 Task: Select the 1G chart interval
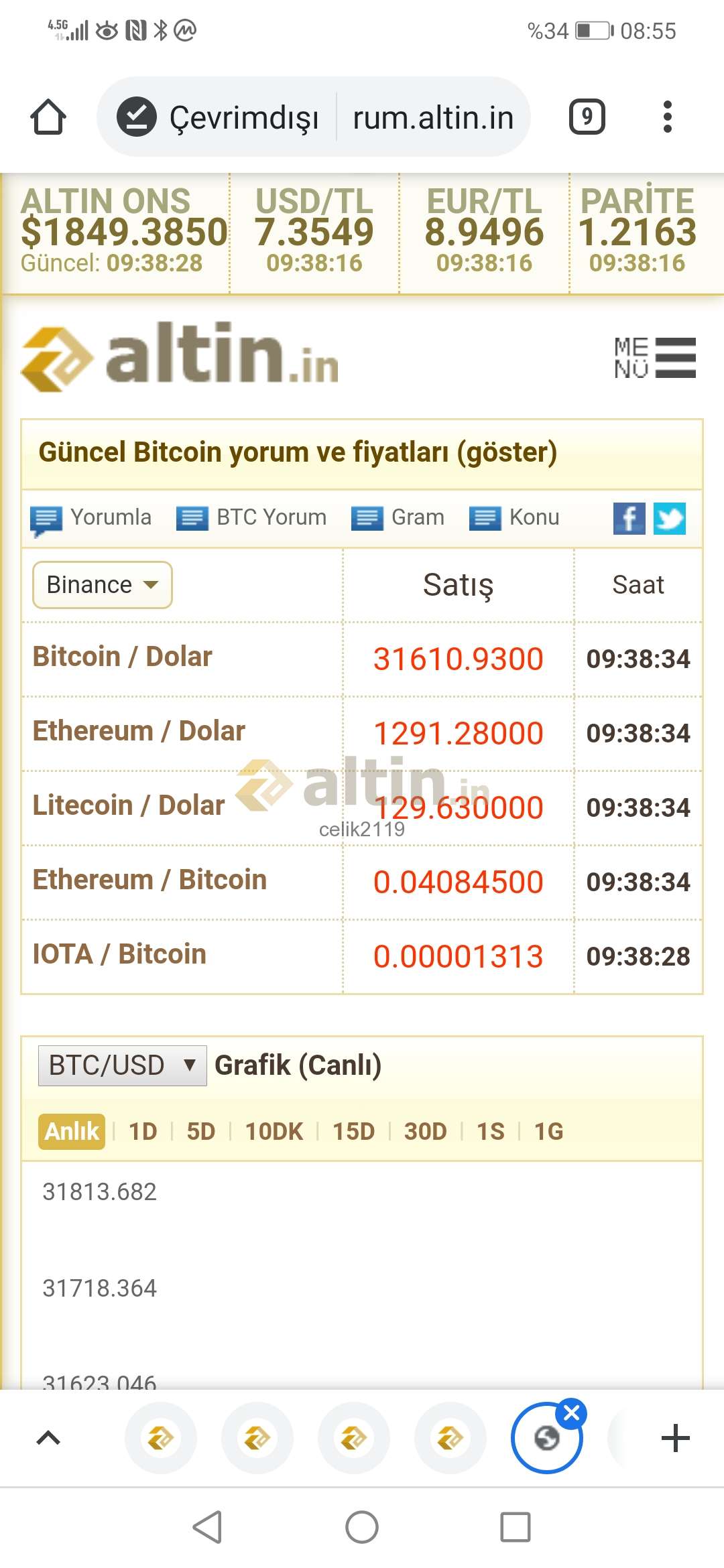point(548,1132)
